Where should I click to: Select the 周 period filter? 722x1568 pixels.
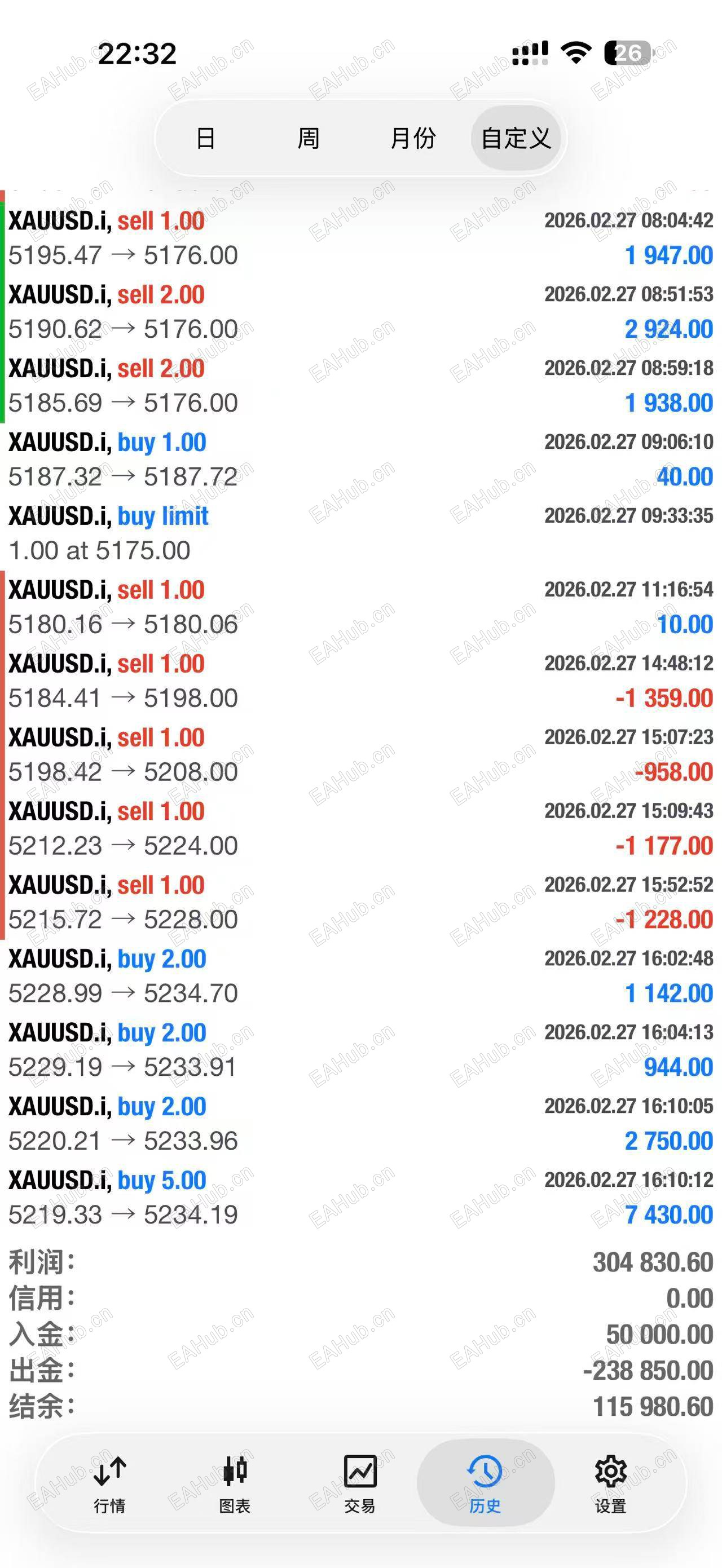coord(308,138)
